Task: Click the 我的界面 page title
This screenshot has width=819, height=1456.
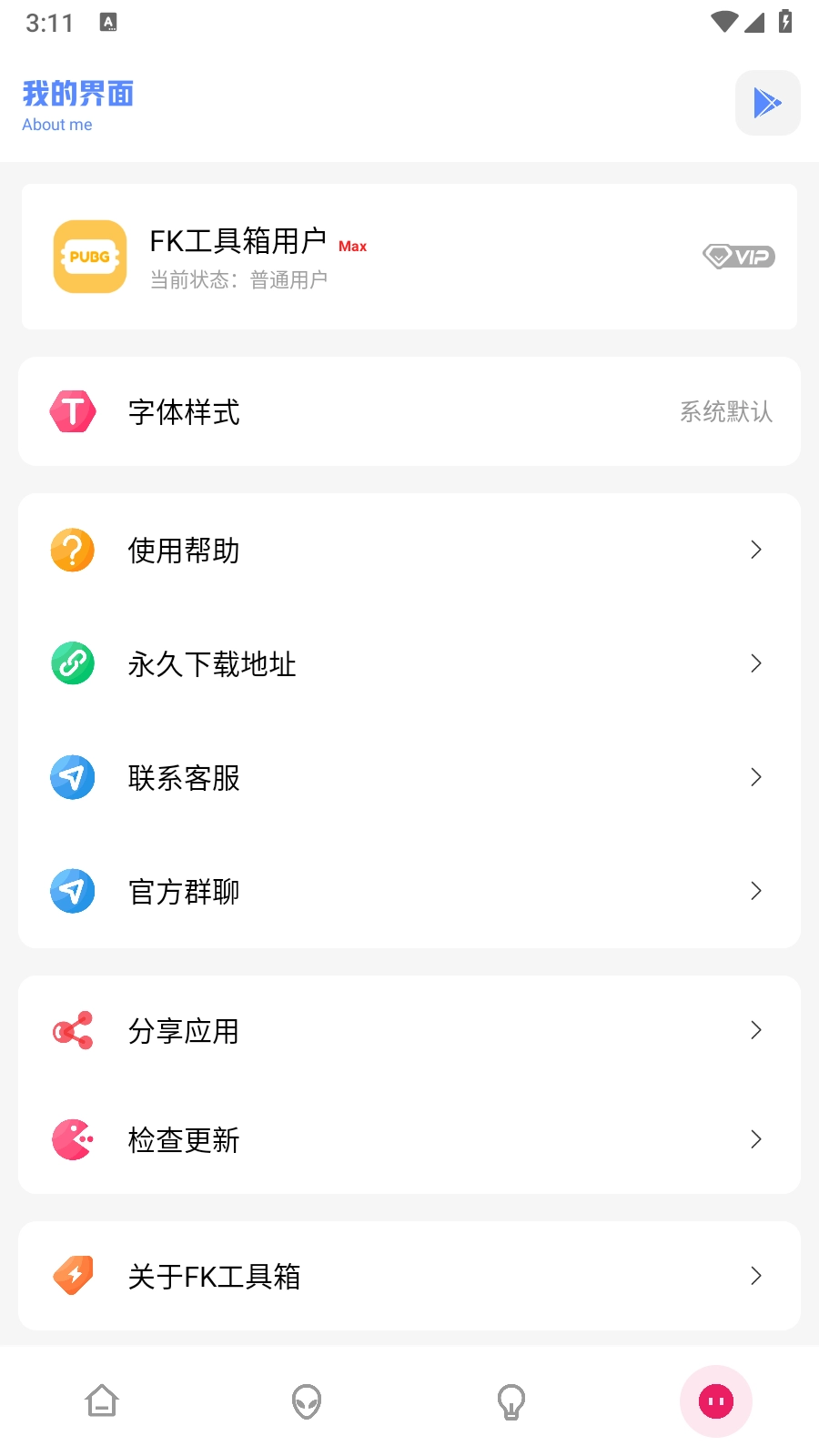Action: pos(77,92)
